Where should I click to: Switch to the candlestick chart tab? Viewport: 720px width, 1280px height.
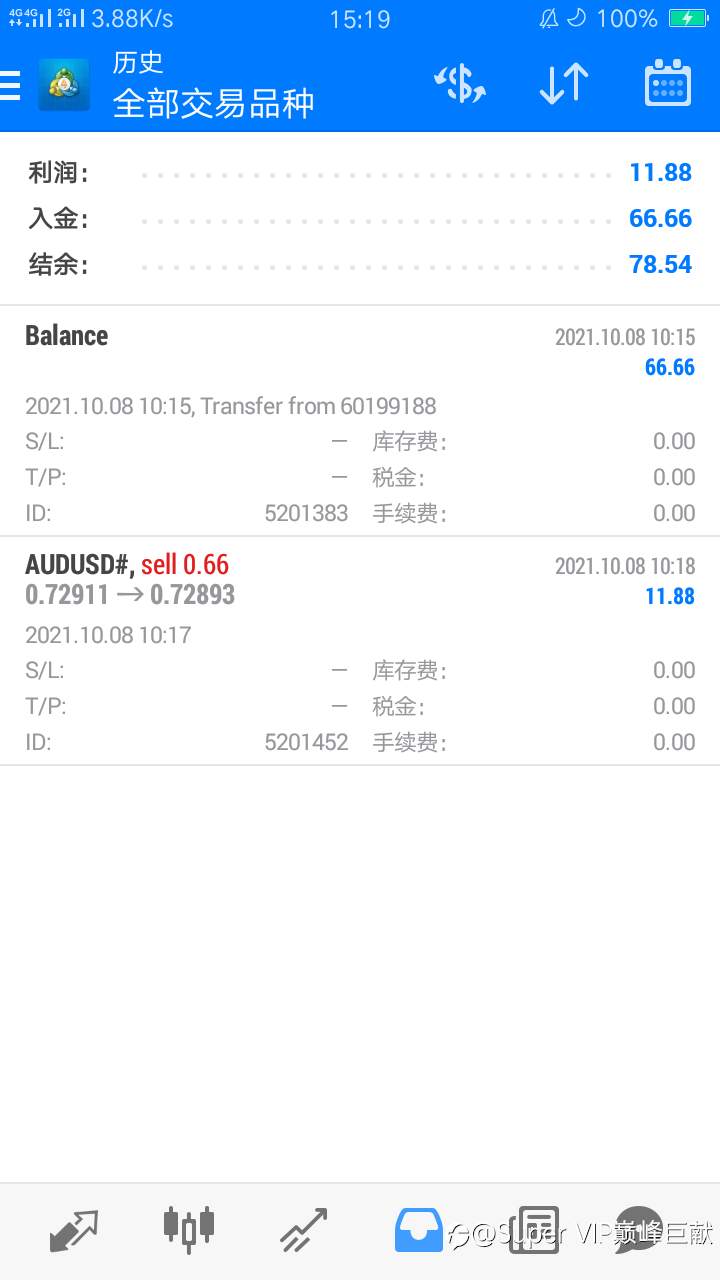pos(189,1229)
